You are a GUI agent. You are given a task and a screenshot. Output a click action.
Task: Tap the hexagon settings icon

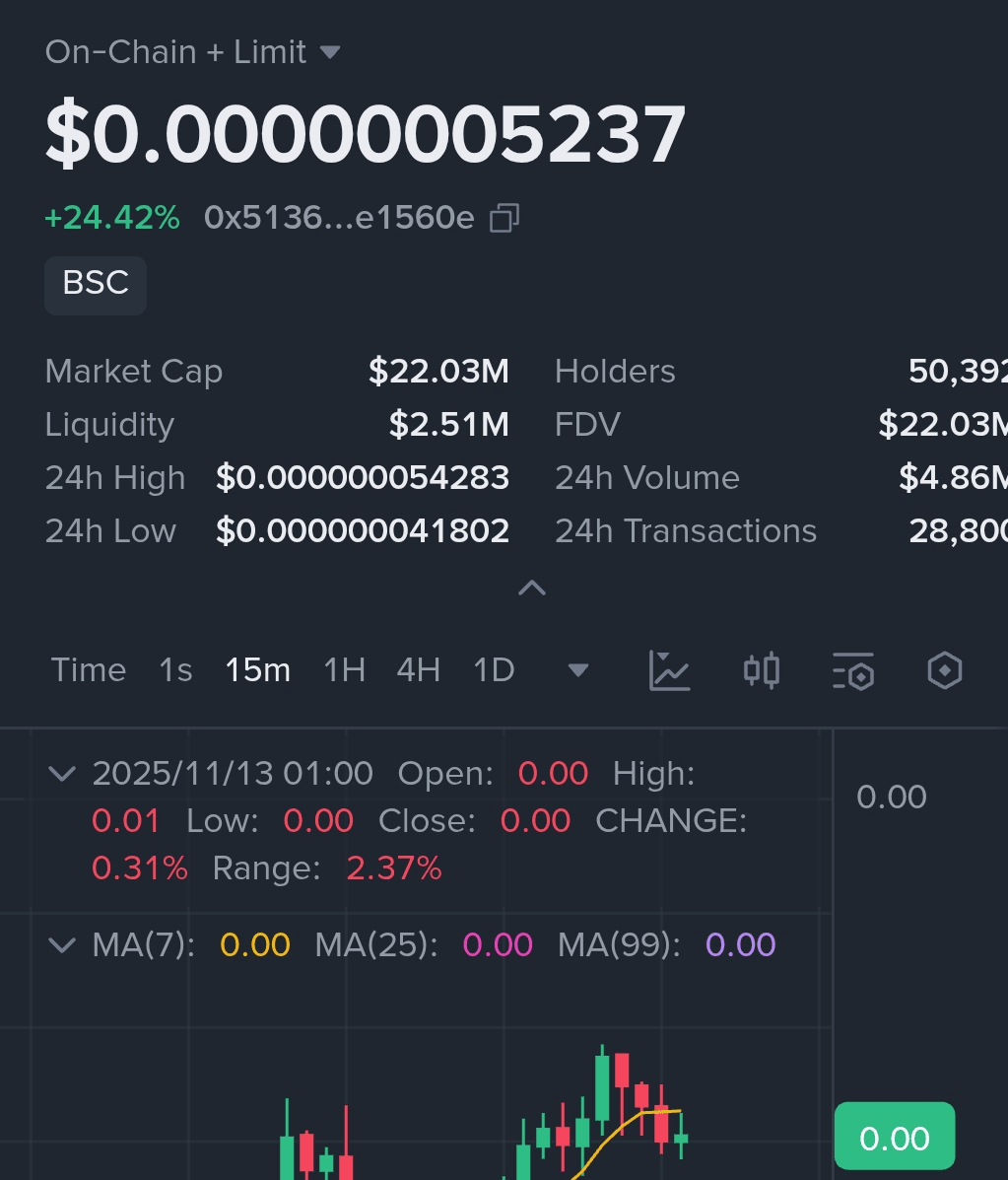point(945,671)
